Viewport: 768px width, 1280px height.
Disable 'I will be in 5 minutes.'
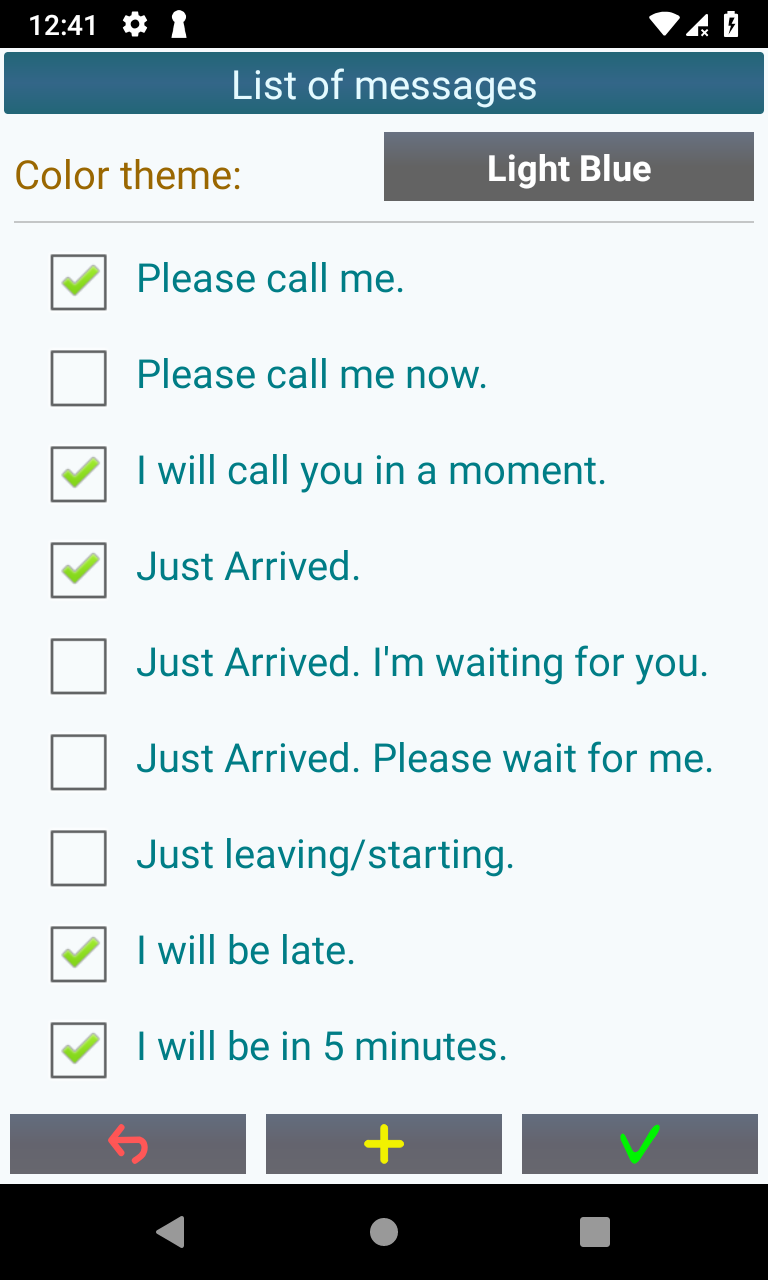(x=79, y=1050)
